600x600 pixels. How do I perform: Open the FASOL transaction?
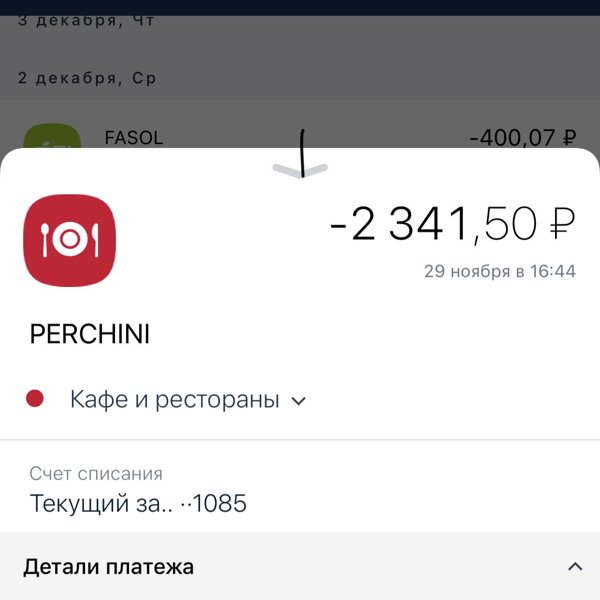tap(300, 138)
